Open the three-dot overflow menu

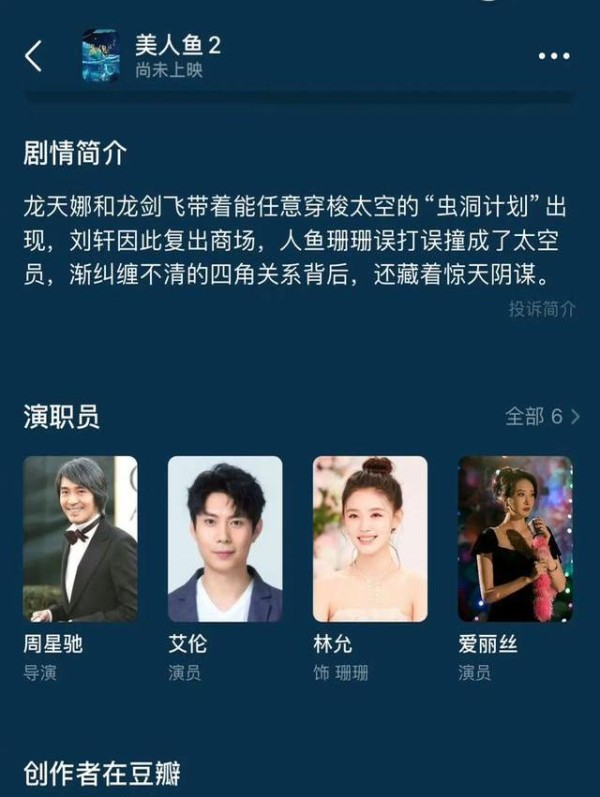tap(553, 56)
